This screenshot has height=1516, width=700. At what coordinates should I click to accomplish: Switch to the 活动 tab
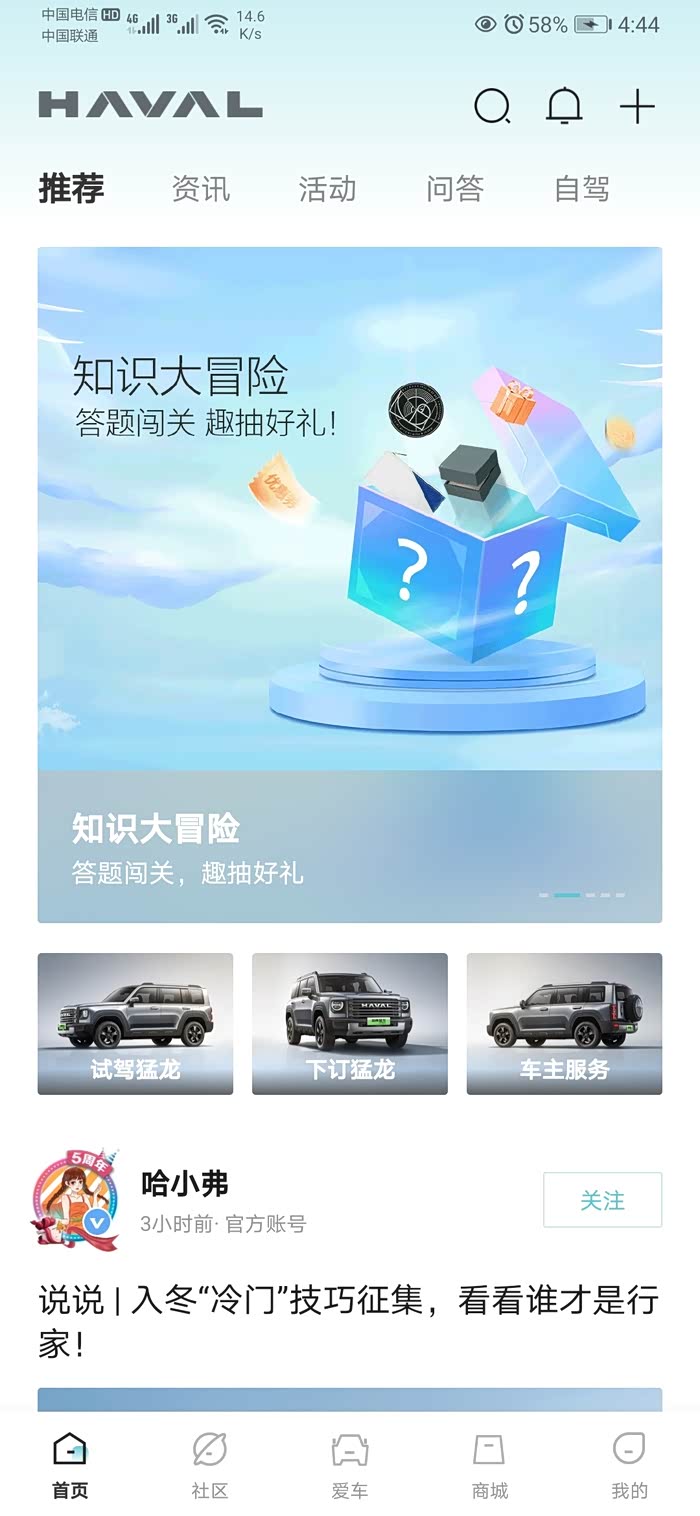pyautogui.click(x=327, y=188)
